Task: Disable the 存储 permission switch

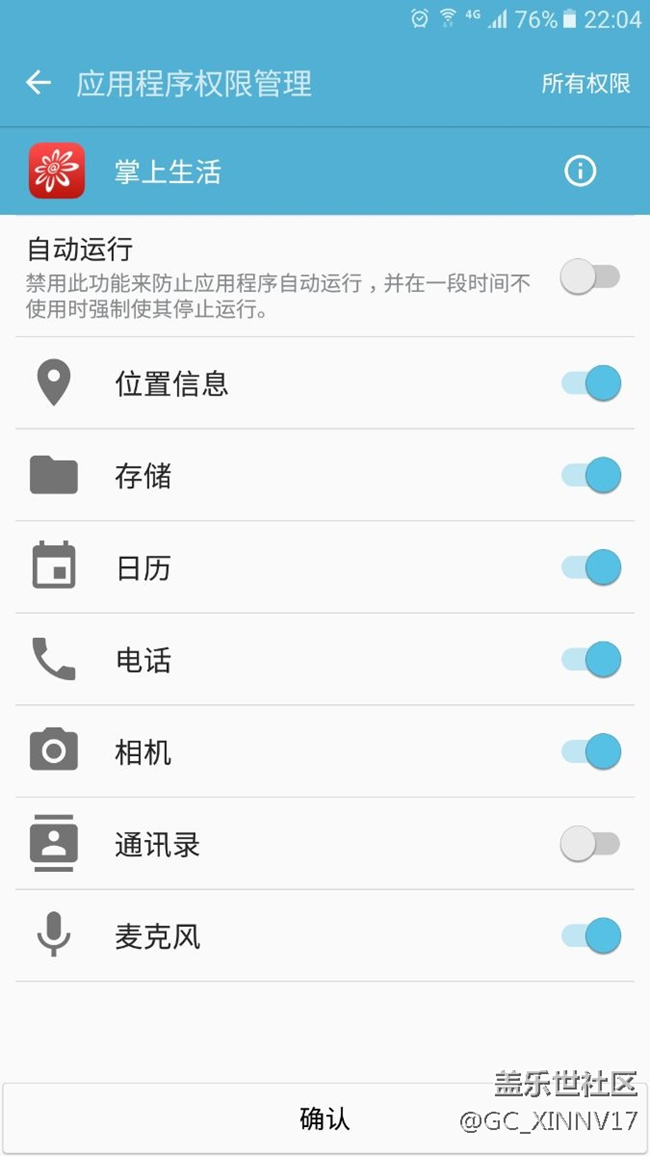Action: pos(591,475)
